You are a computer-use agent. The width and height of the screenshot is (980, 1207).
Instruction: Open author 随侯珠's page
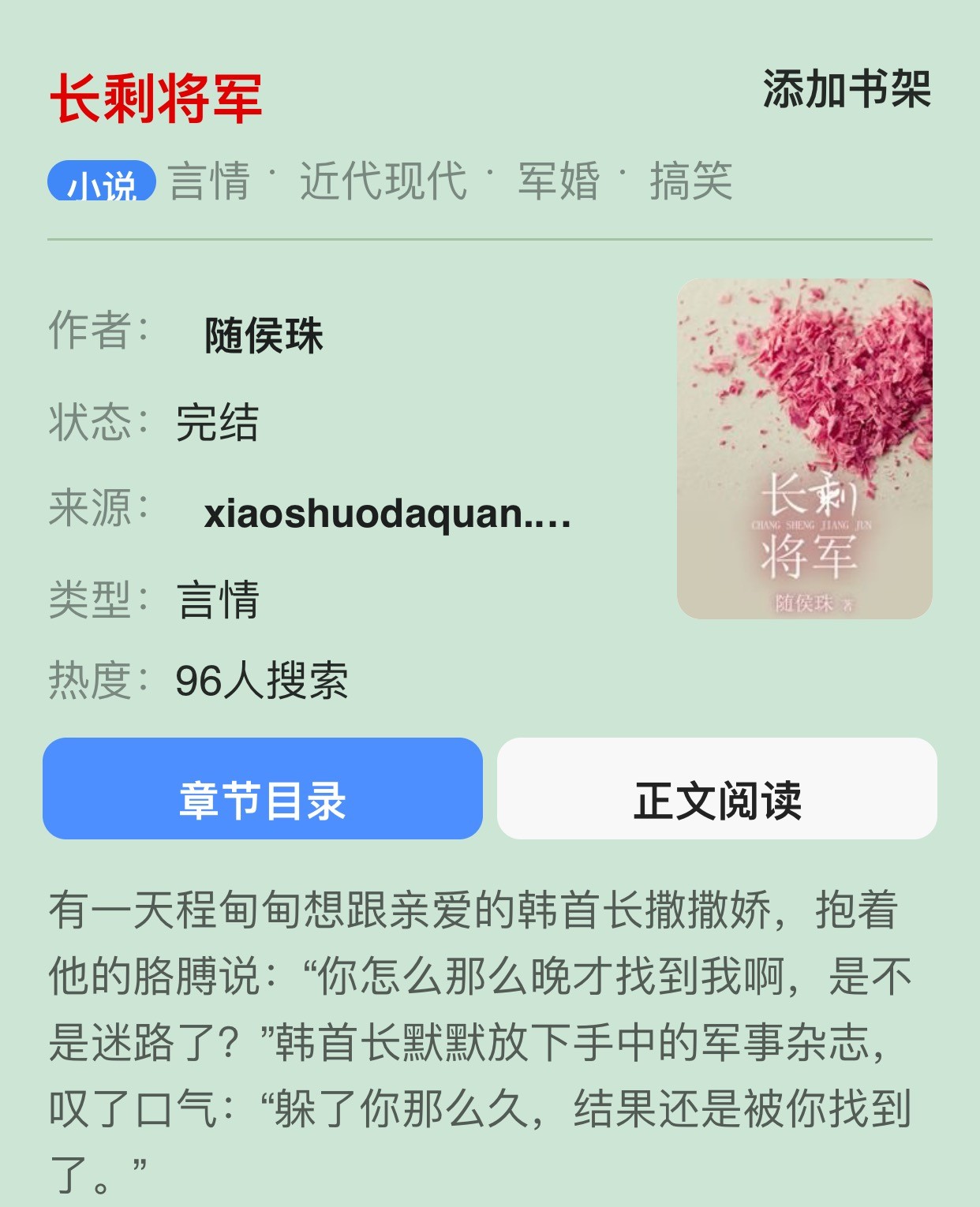264,335
